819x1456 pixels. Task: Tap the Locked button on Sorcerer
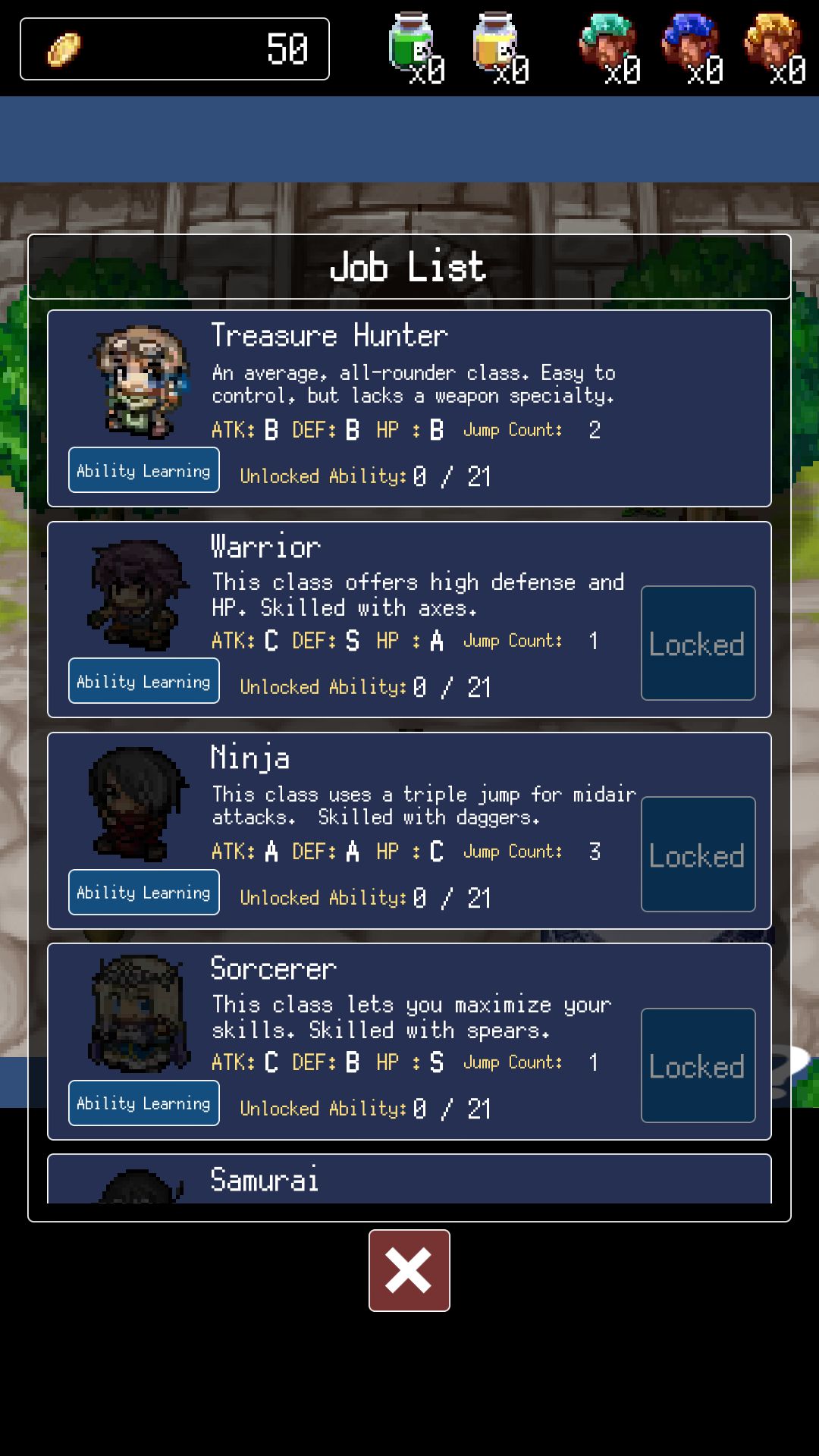[x=698, y=1065]
